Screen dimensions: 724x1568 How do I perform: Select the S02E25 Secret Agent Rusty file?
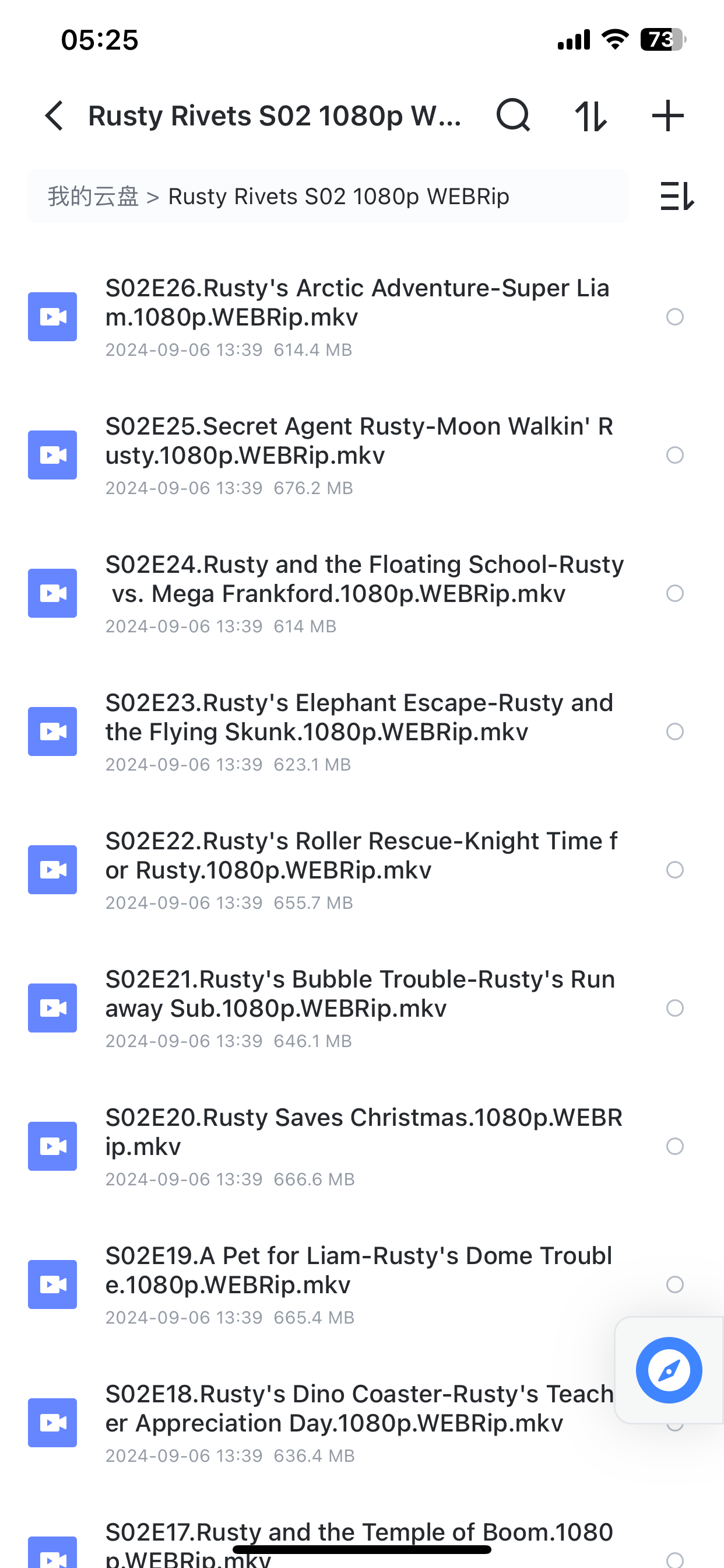[674, 456]
